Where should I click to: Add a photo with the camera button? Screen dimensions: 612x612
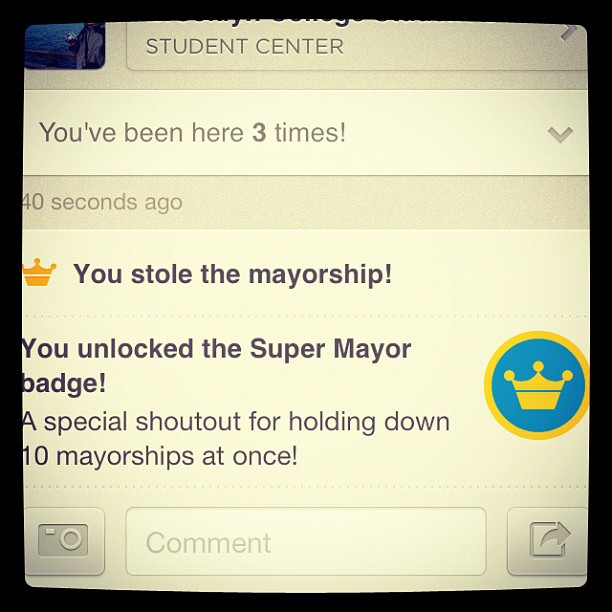point(64,540)
